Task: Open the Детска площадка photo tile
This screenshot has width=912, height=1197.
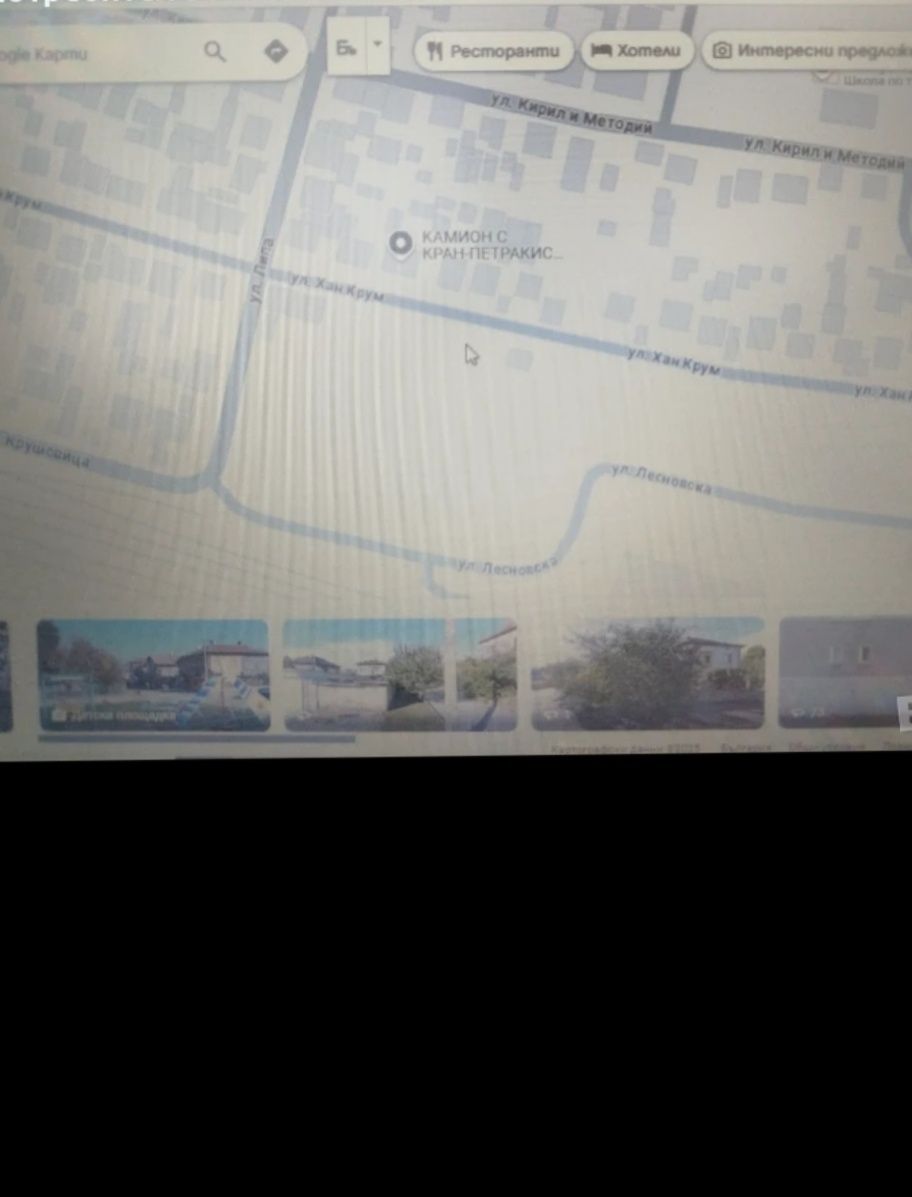Action: coord(153,674)
